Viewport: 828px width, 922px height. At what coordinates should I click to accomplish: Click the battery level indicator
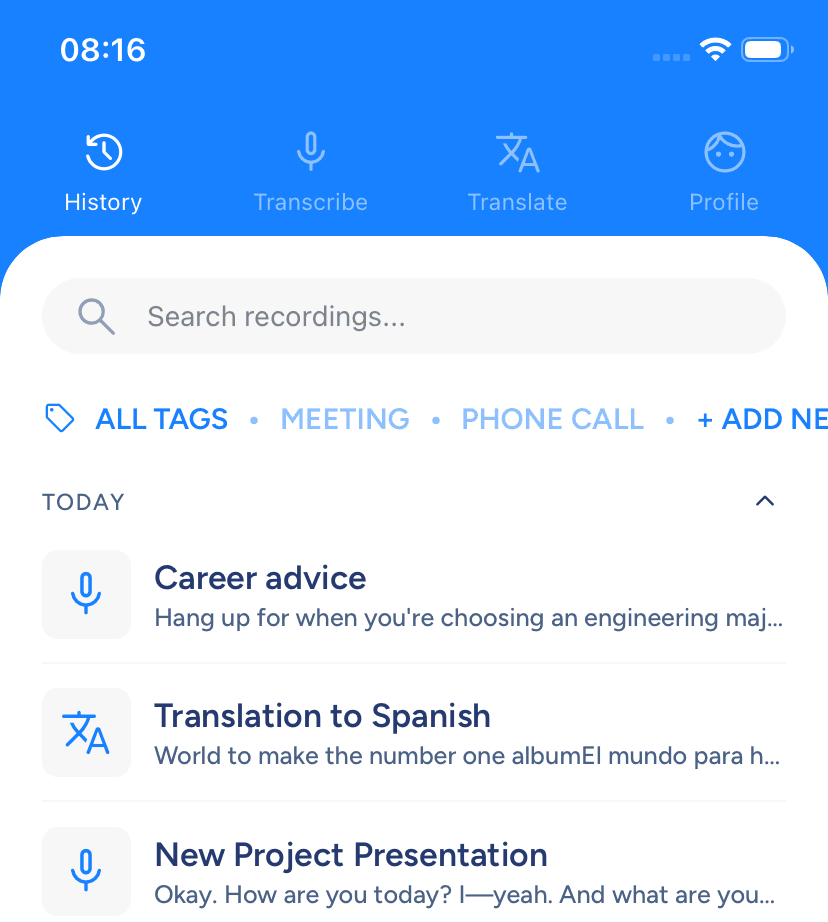click(766, 48)
